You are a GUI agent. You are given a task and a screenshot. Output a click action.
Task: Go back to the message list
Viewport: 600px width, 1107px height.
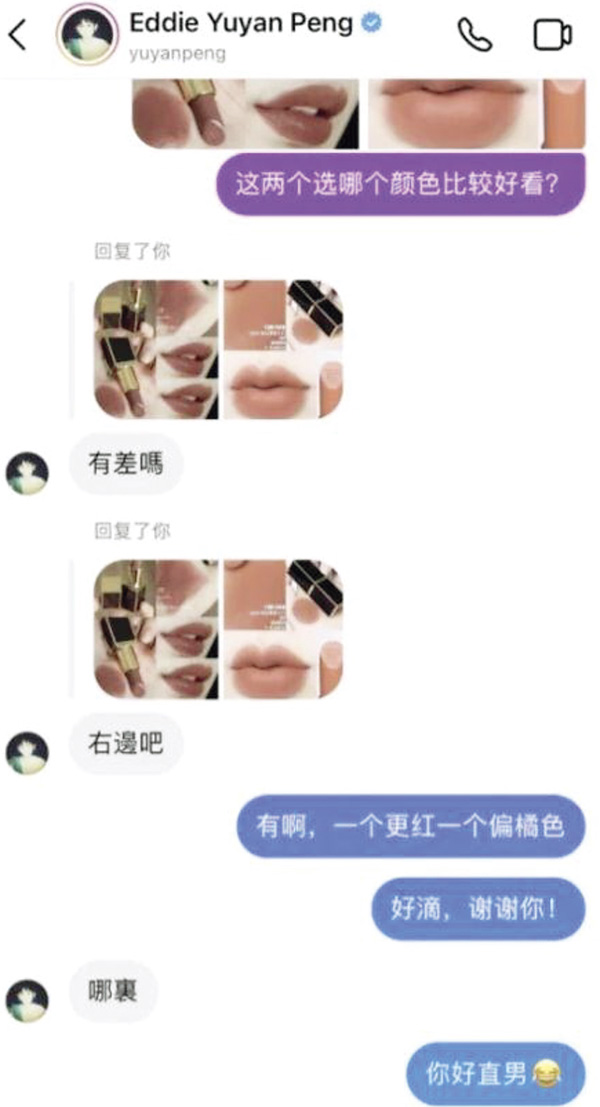tap(17, 35)
